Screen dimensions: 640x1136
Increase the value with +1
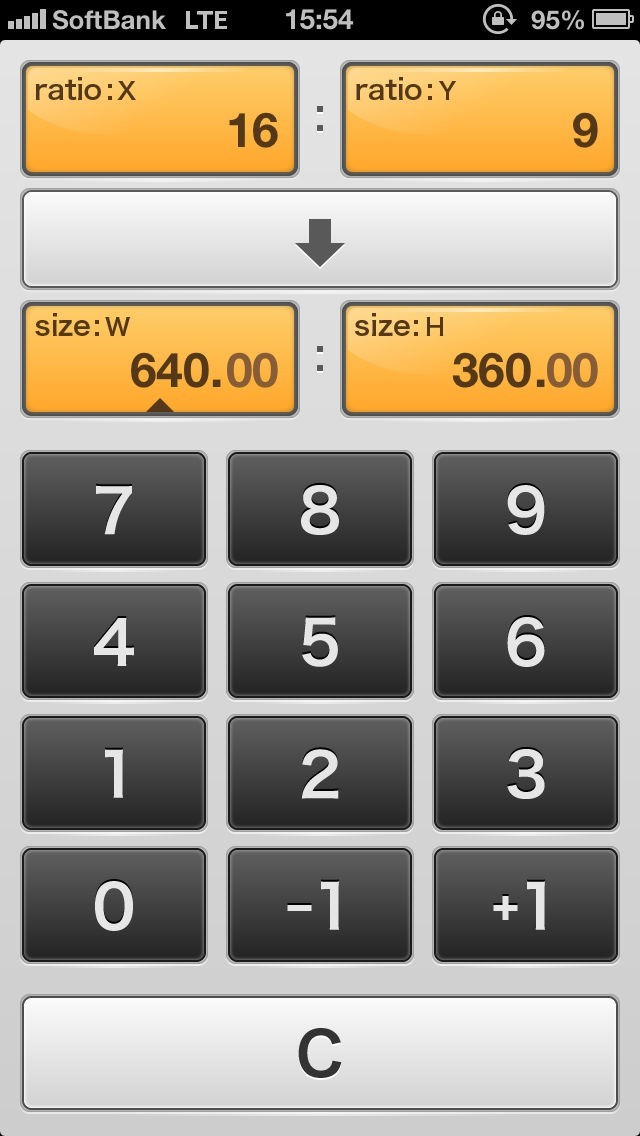(x=525, y=905)
